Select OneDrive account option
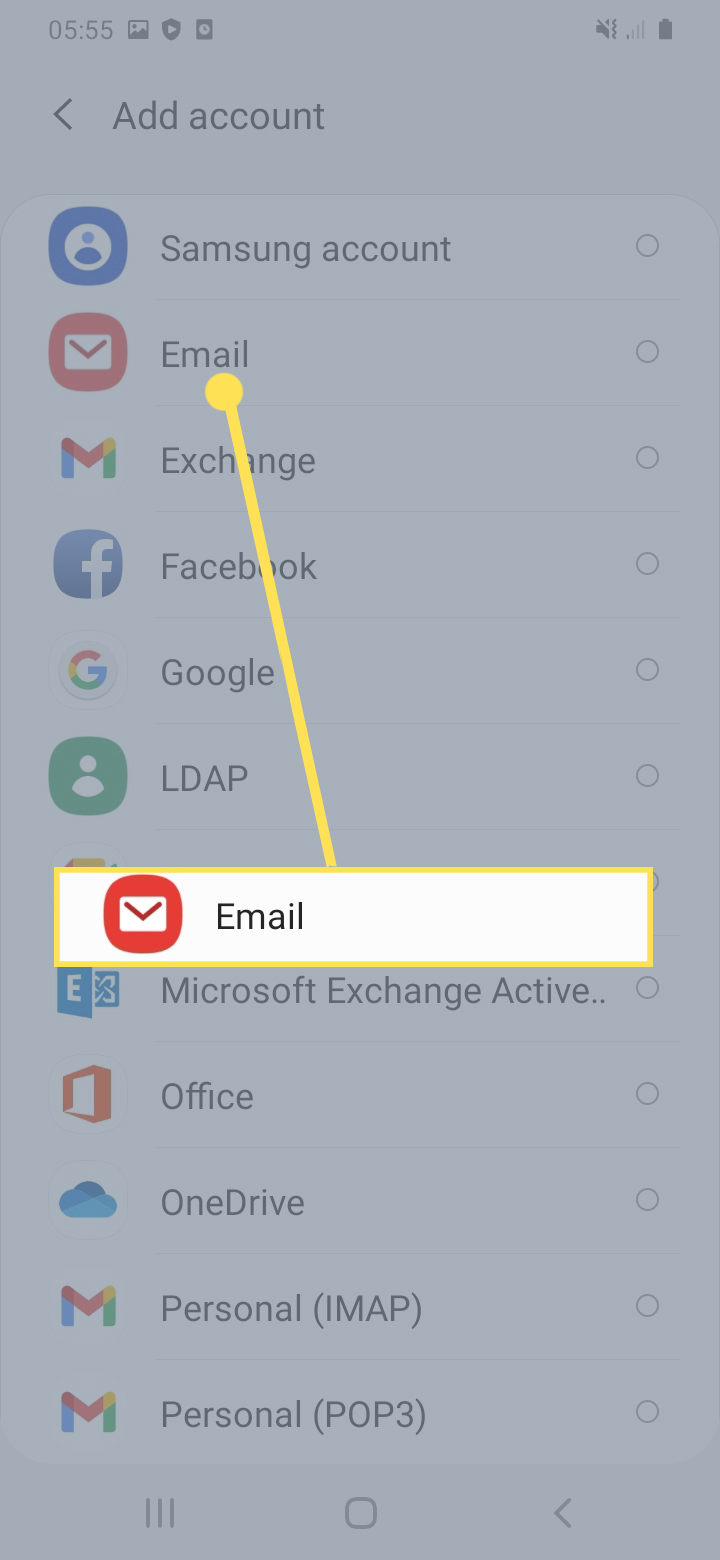The image size is (720, 1560). (232, 1203)
